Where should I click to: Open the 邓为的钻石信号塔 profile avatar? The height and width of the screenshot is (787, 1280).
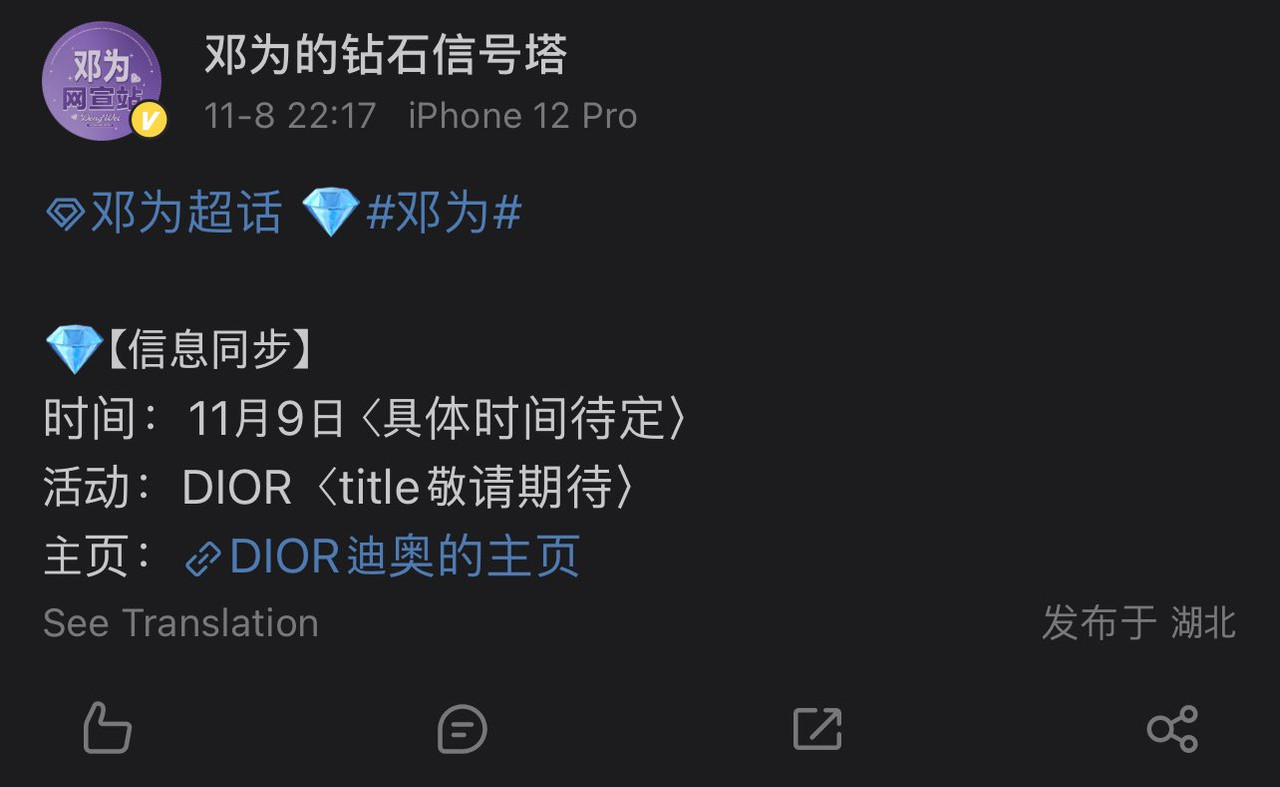coord(102,81)
